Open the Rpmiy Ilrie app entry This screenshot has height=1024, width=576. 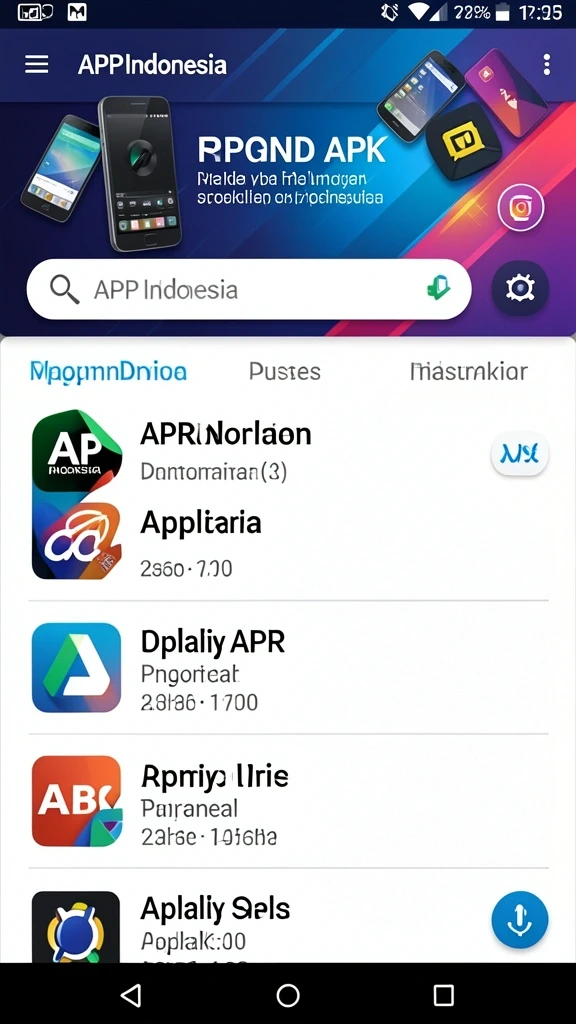[288, 801]
